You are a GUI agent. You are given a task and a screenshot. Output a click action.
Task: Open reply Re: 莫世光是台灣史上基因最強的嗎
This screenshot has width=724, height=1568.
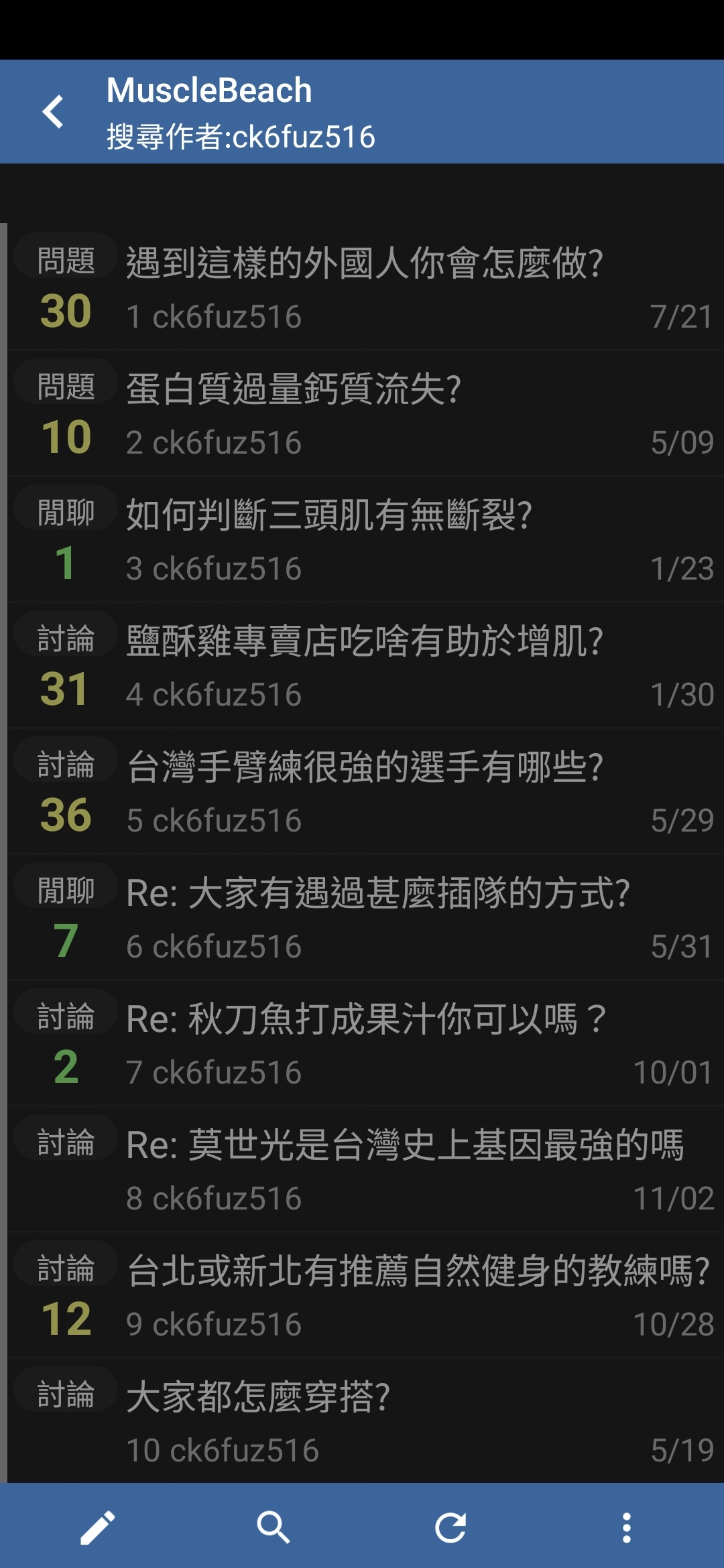[x=365, y=1169]
